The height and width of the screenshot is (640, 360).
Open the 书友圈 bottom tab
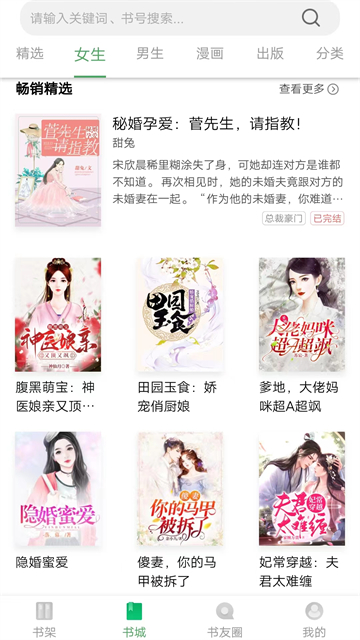[224, 620]
